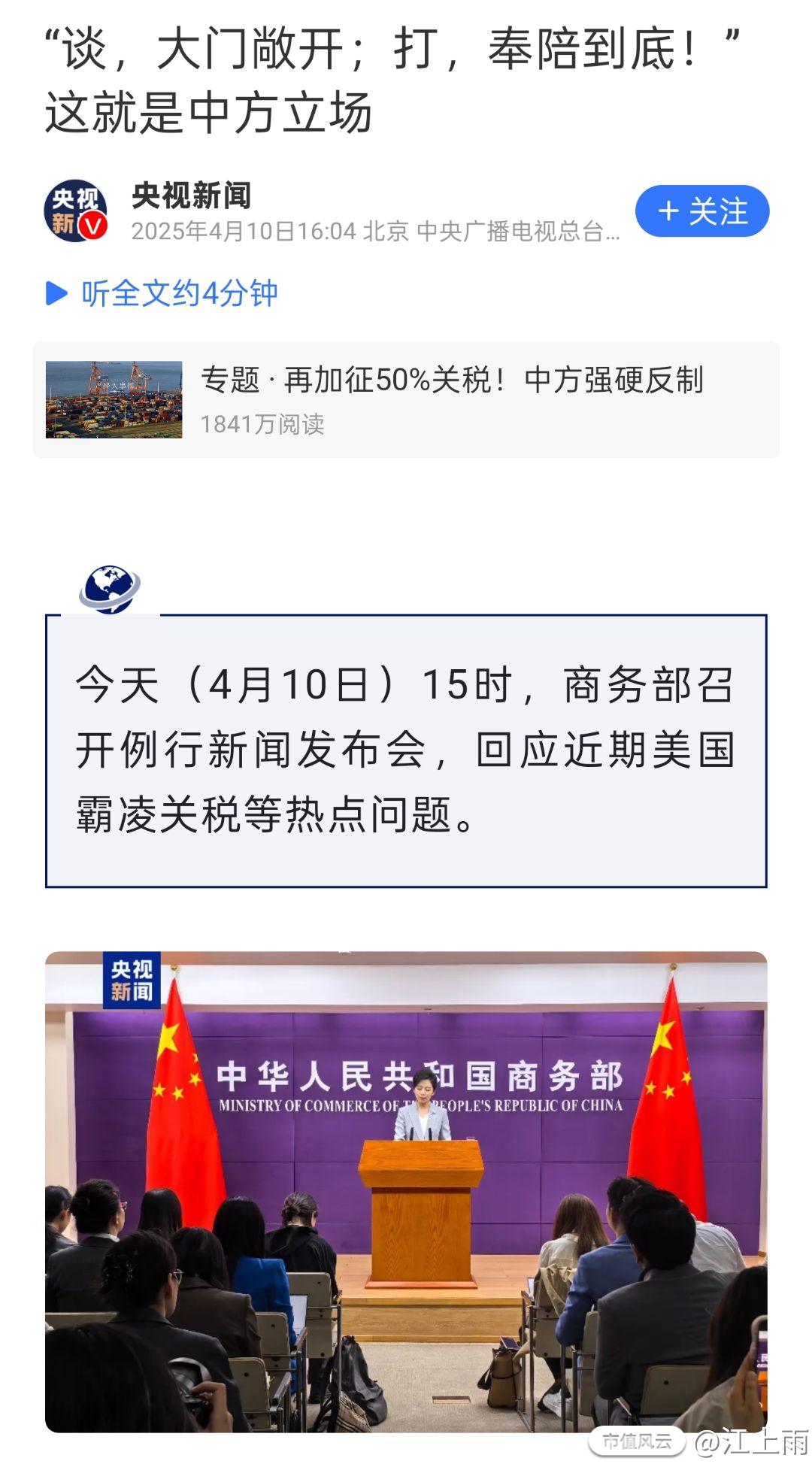The width and height of the screenshot is (812, 1467).
Task: Open the 专题 再加征50%关税 topic card
Action: coord(406,399)
